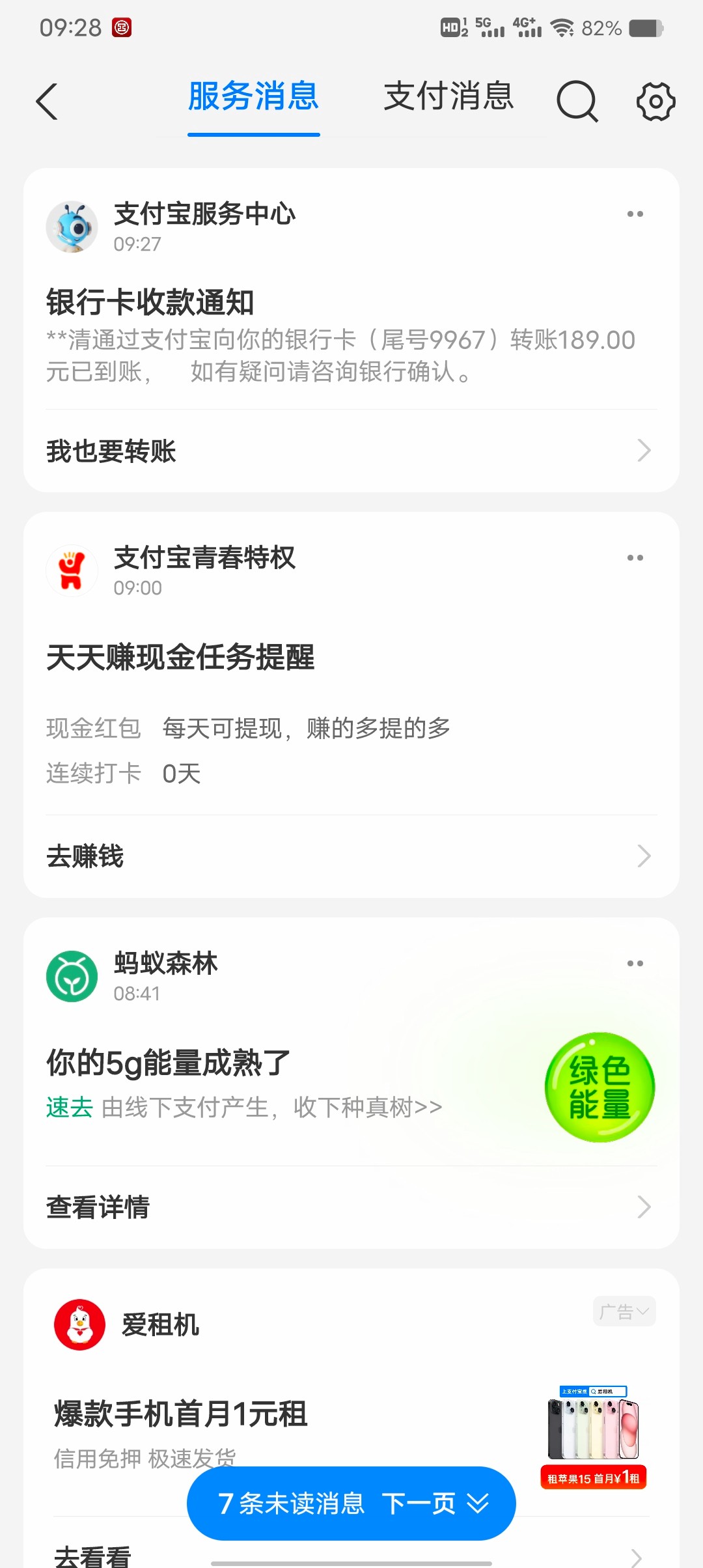The height and width of the screenshot is (1568, 703).
Task: Open message search magnifier
Action: point(577,102)
